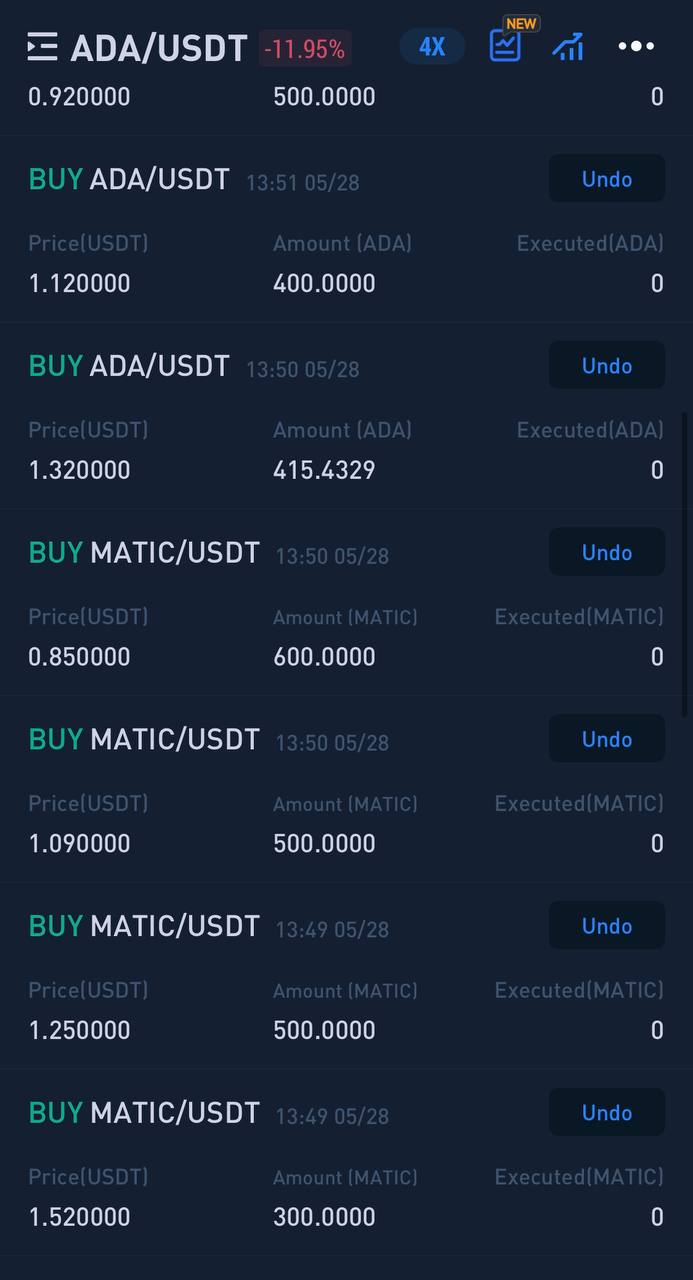693x1280 pixels.
Task: Undo MATIC/USDT order priced 0.850000
Action: [607, 552]
